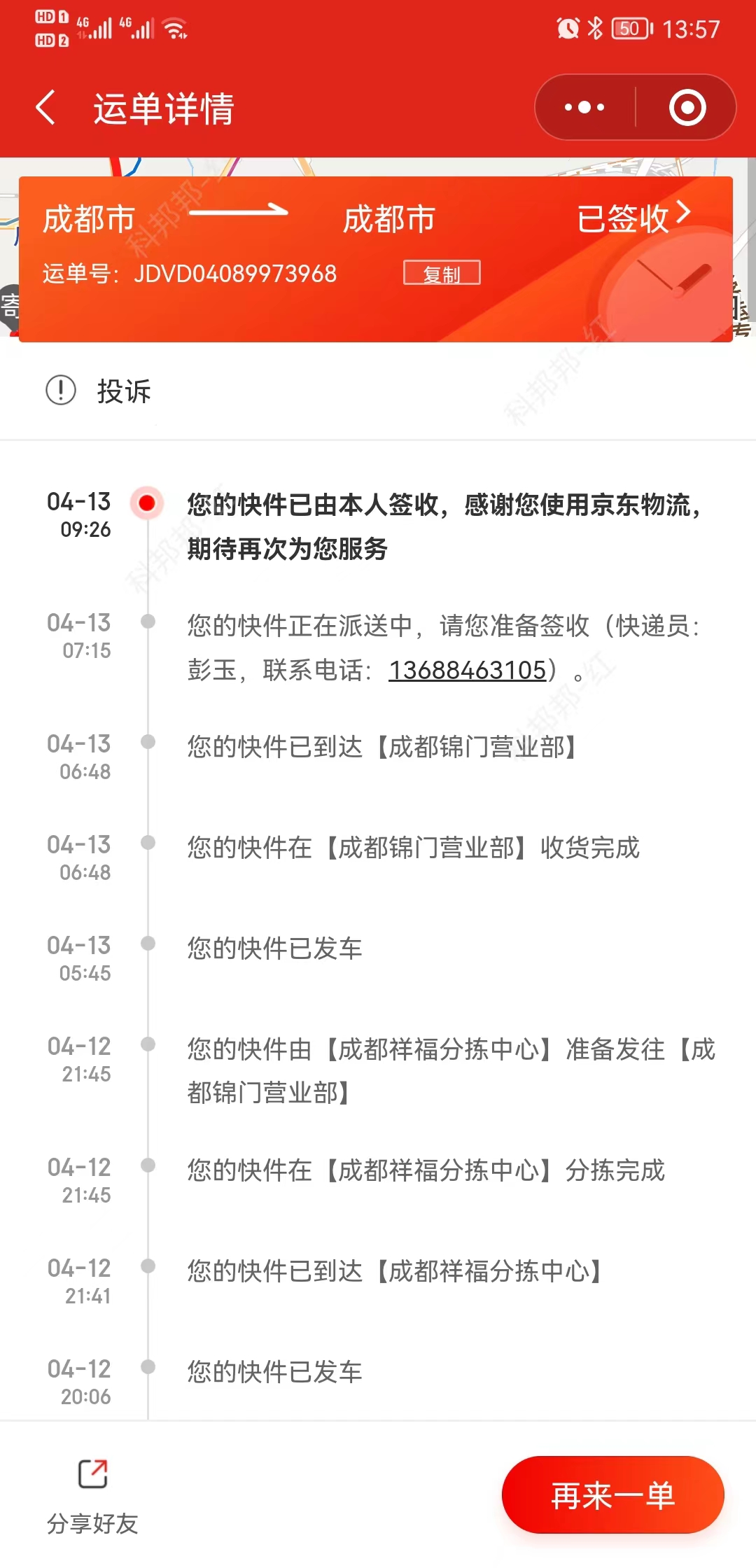Copy the waybill number with 复制
This screenshot has height=1568, width=756.
click(x=442, y=273)
